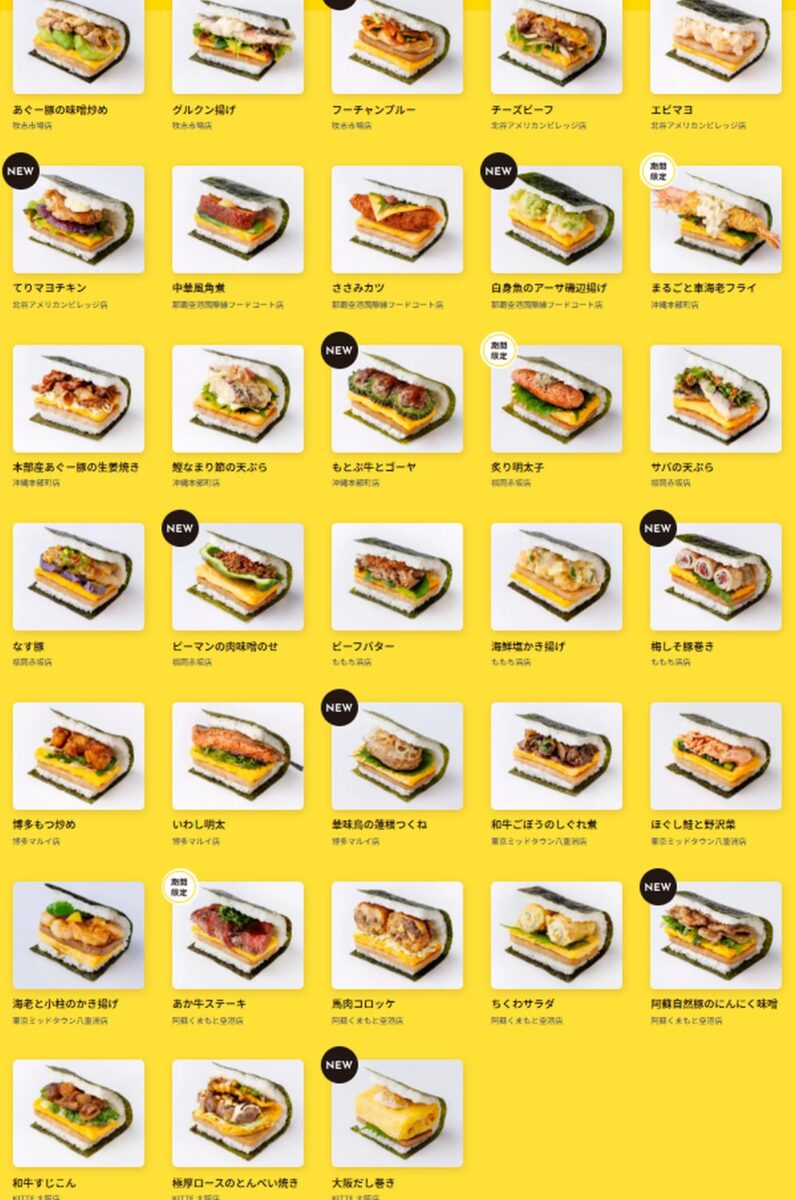Screen dimensions: 796x1200
Task: Open the なす豚 menu card
Action: [x=78, y=577]
